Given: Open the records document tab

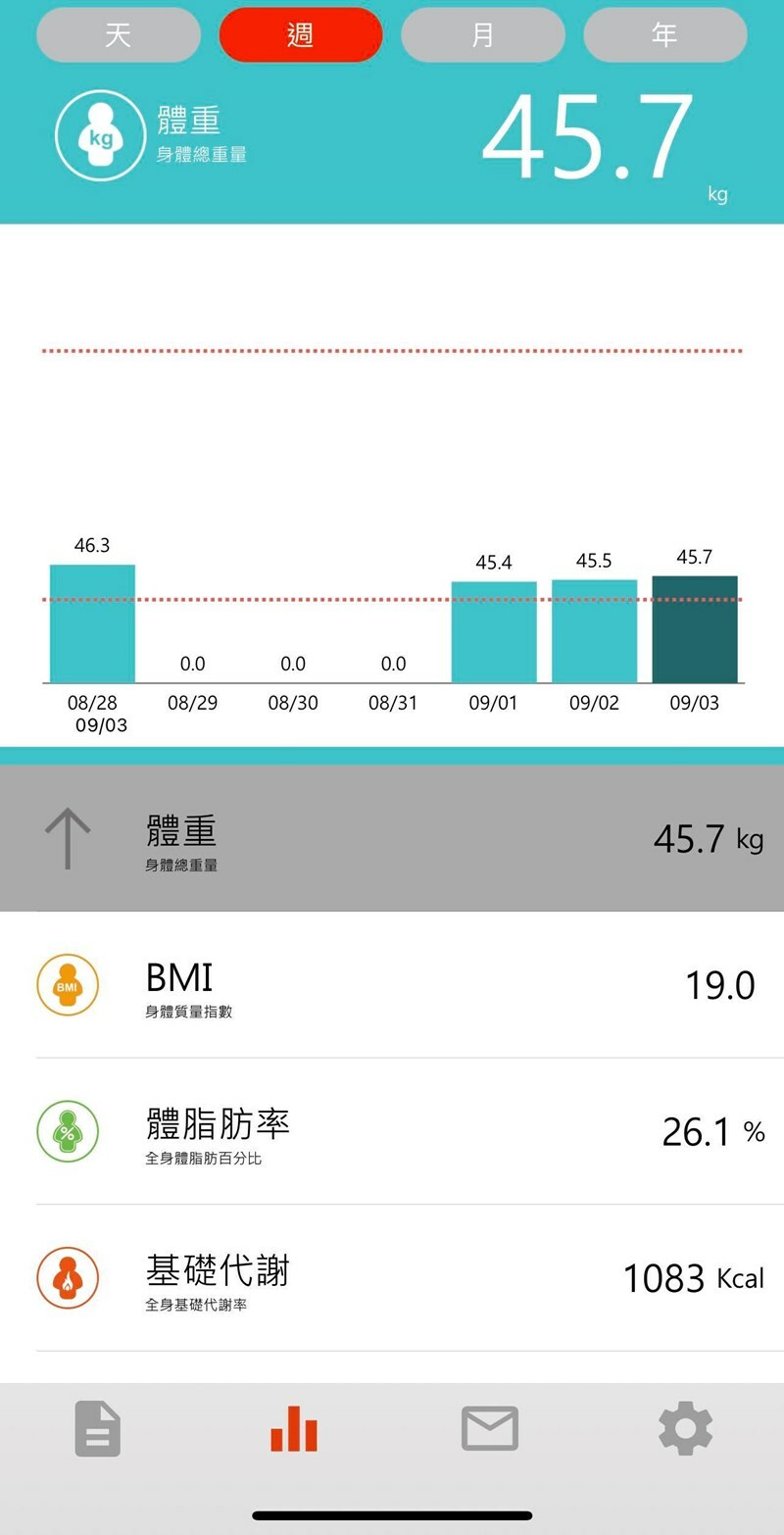Looking at the screenshot, I should pos(98,1429).
